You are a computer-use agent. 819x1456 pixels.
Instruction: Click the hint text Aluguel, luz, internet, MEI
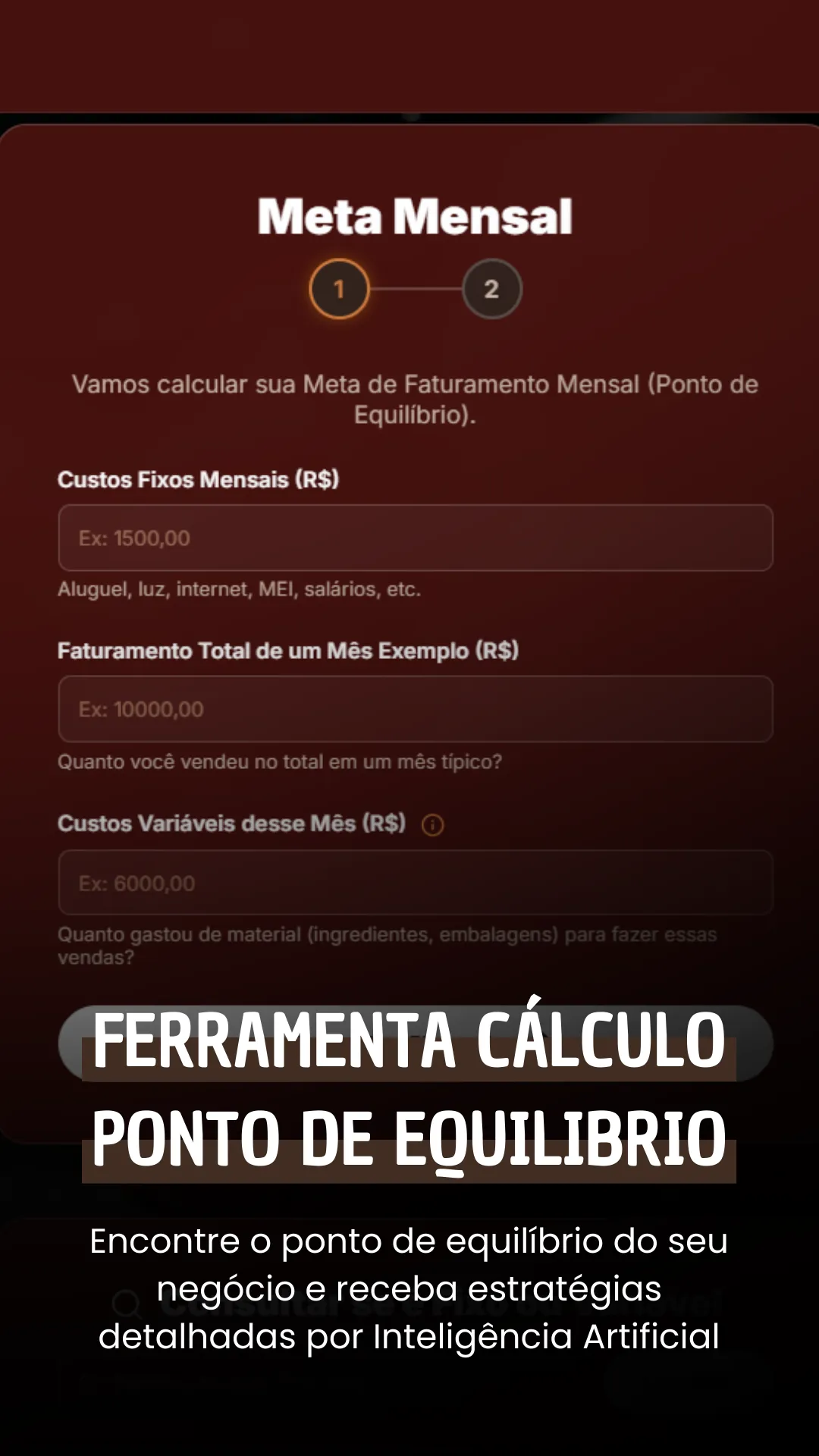coord(238,588)
